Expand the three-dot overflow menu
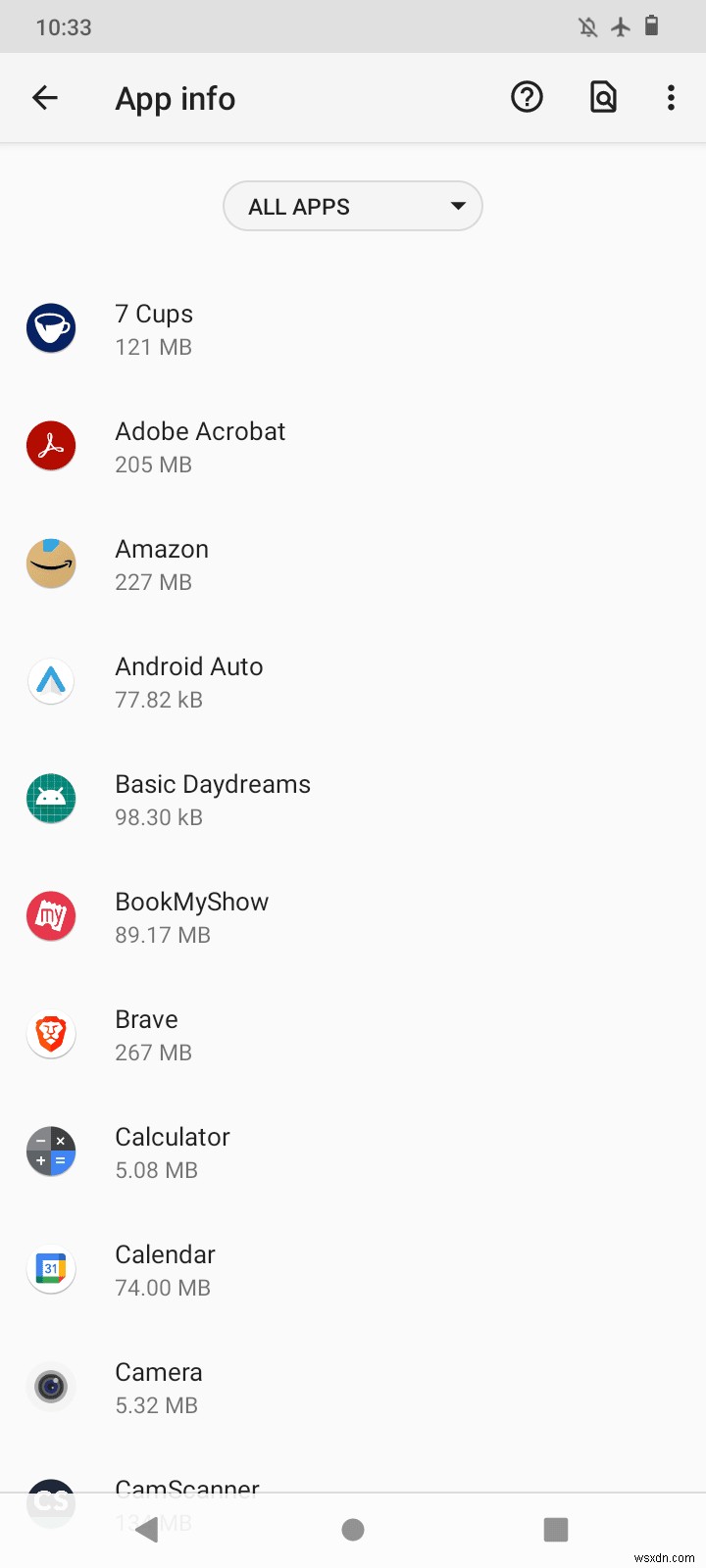The height and width of the screenshot is (1568, 706). (x=670, y=97)
